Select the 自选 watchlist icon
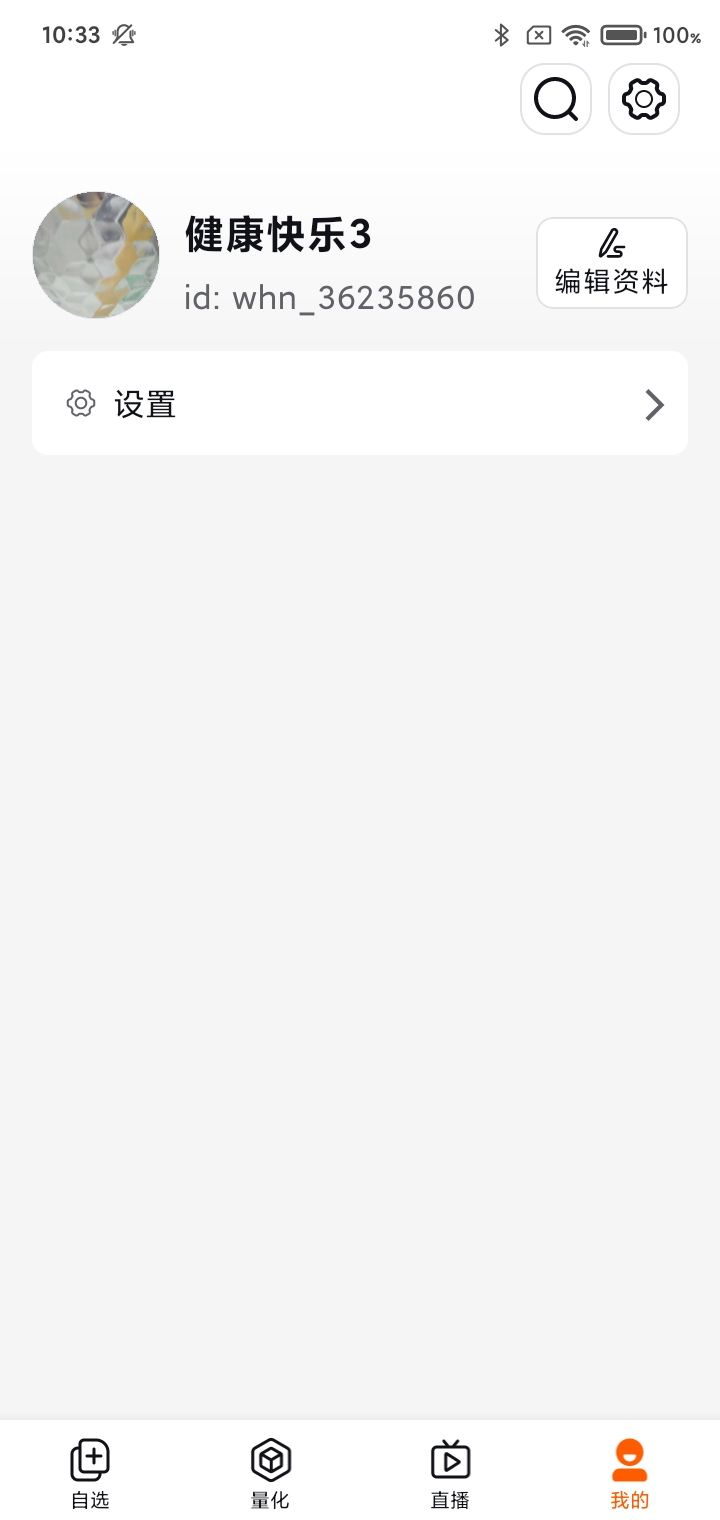 90,1460
